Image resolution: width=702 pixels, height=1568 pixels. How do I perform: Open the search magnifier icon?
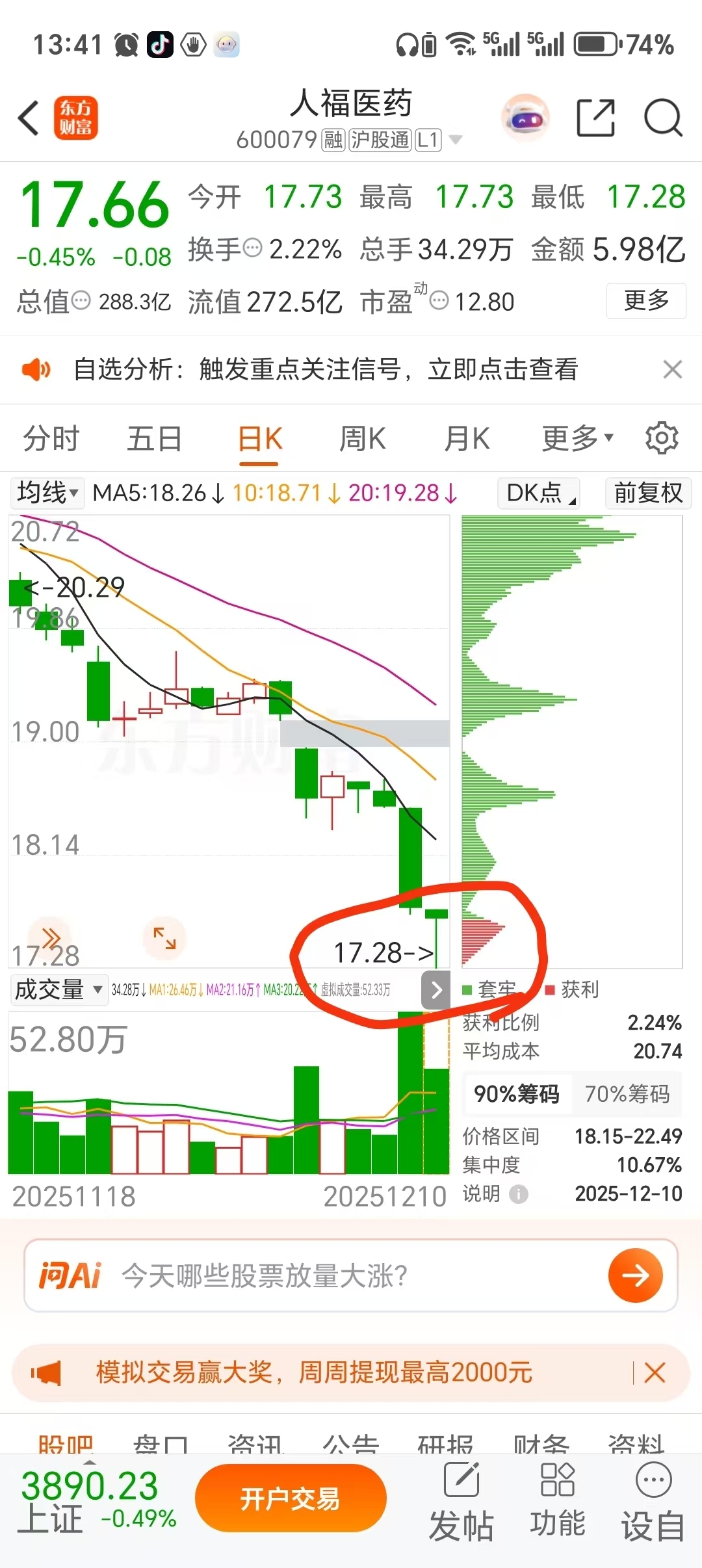click(662, 118)
